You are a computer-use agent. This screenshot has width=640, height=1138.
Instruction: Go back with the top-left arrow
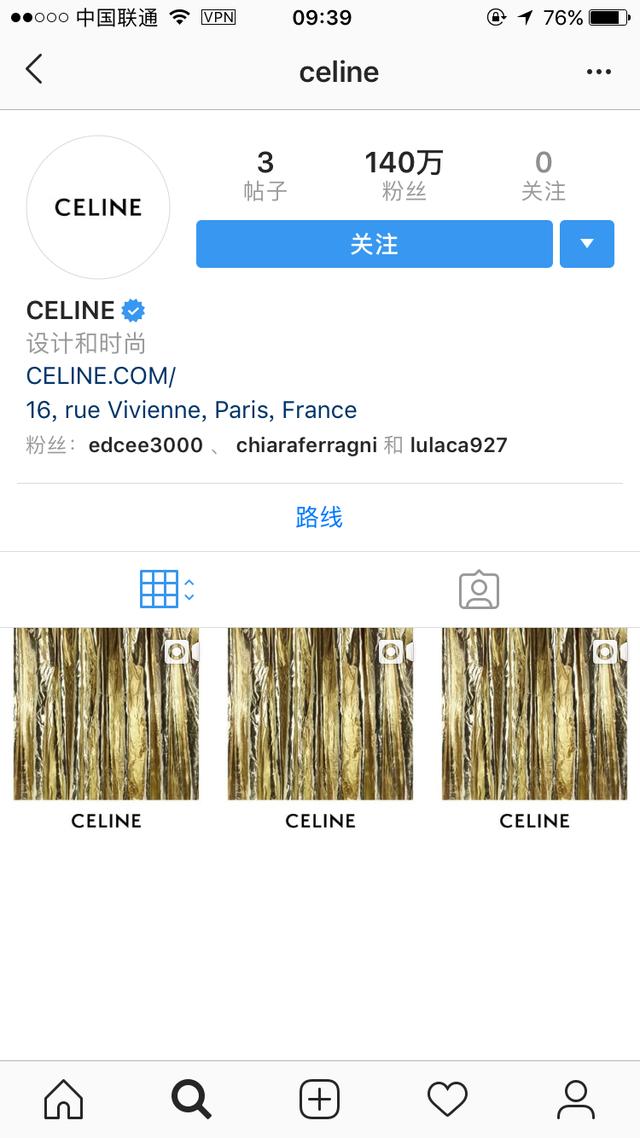tap(34, 70)
